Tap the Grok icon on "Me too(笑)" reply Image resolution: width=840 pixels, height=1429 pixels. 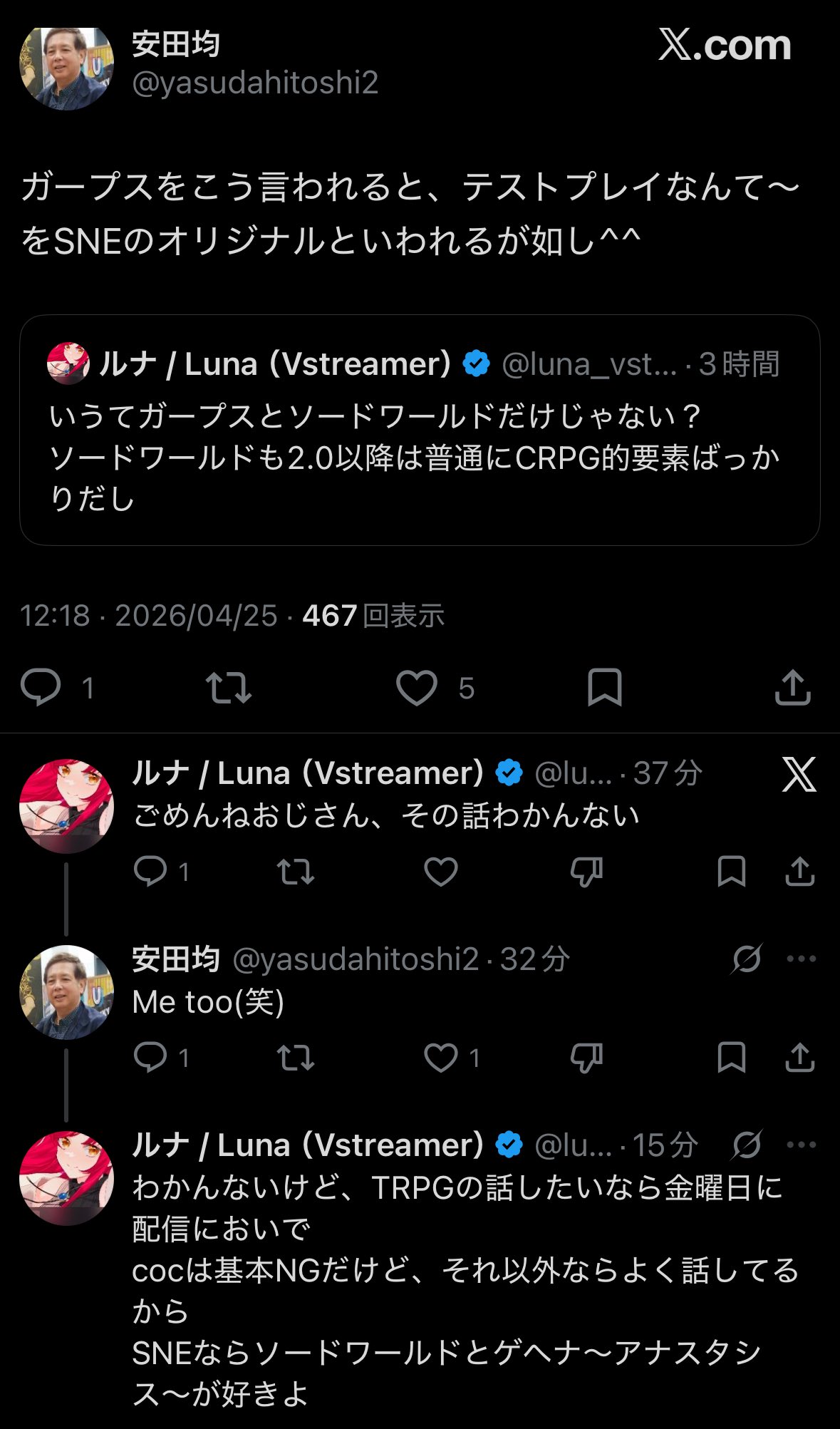click(747, 959)
